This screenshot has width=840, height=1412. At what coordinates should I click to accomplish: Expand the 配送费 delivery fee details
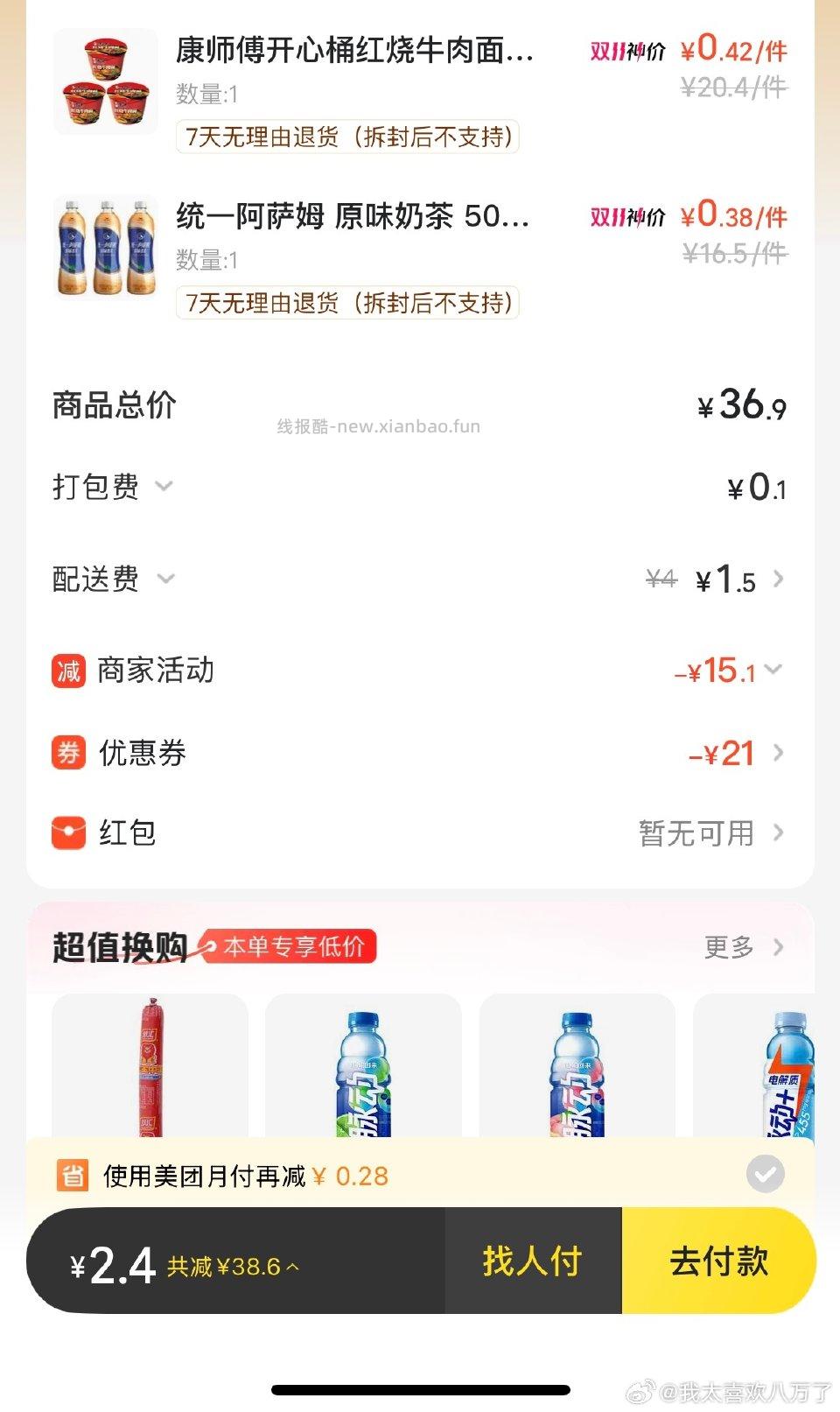click(164, 580)
